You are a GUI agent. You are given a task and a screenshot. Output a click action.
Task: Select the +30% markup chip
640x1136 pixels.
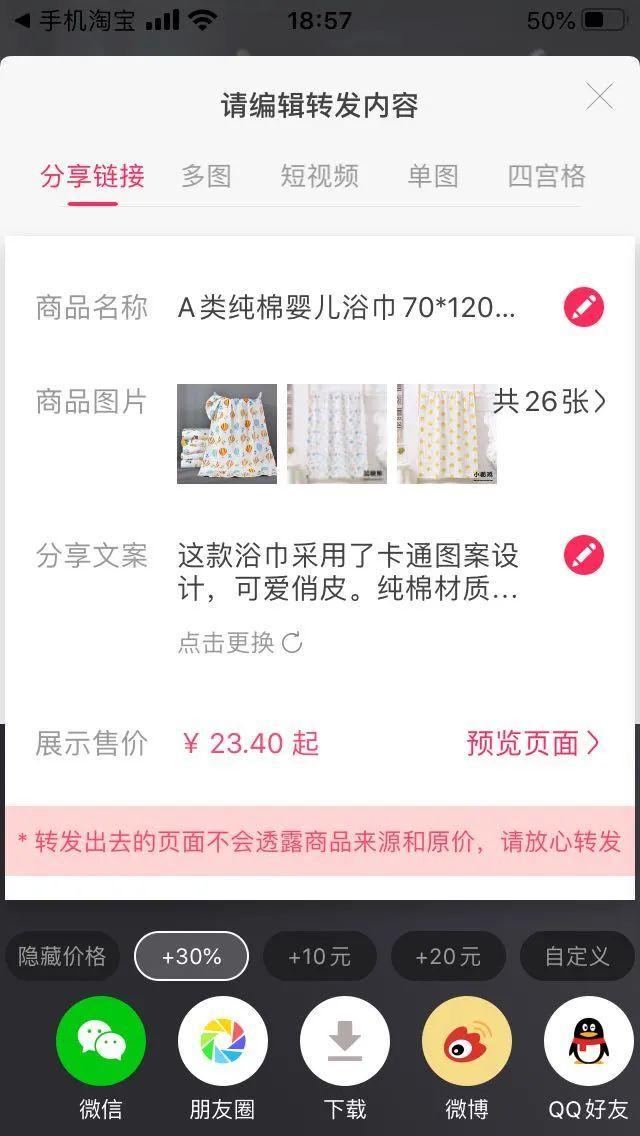click(x=191, y=956)
